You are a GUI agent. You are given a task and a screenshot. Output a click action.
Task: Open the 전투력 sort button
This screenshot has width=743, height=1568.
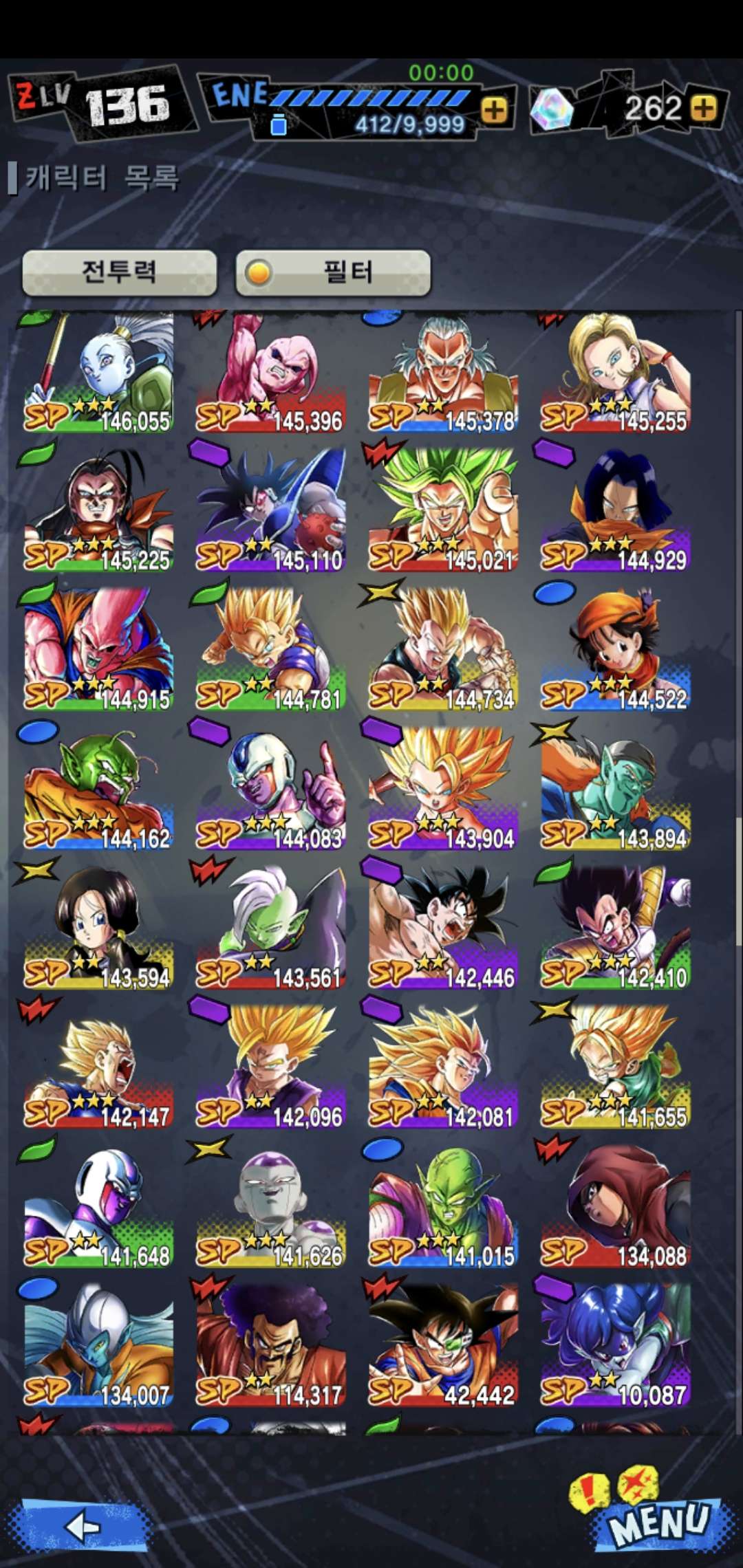tap(119, 272)
